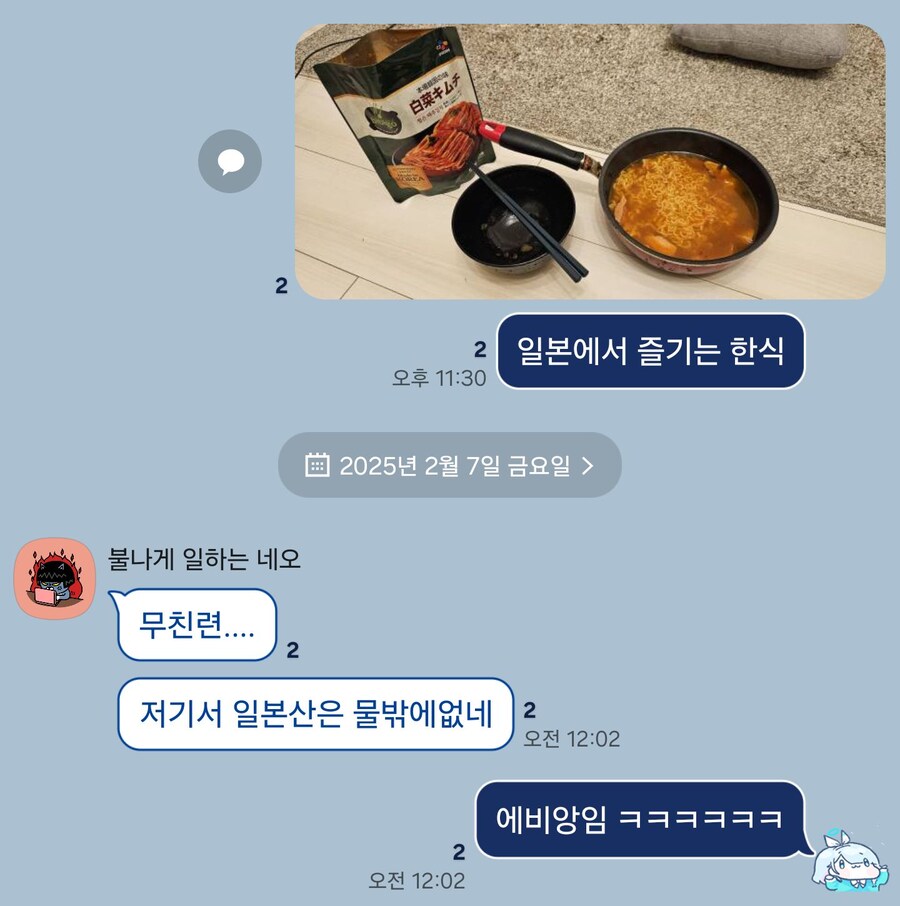The height and width of the screenshot is (906, 900).
Task: Click the unread indicator next to '무친련....'
Action: [x=291, y=650]
